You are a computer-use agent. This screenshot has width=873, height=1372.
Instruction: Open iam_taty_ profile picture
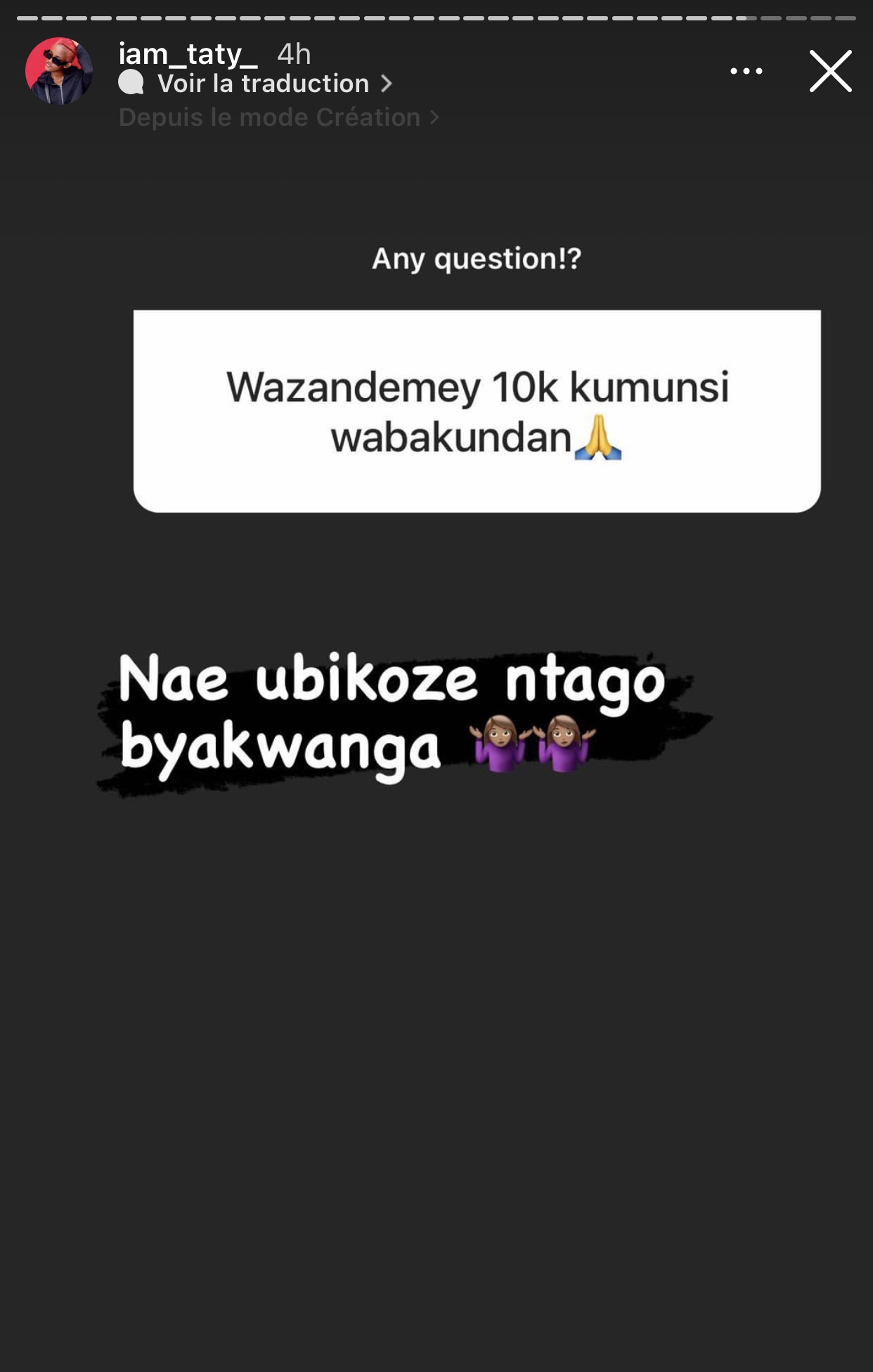(x=59, y=71)
